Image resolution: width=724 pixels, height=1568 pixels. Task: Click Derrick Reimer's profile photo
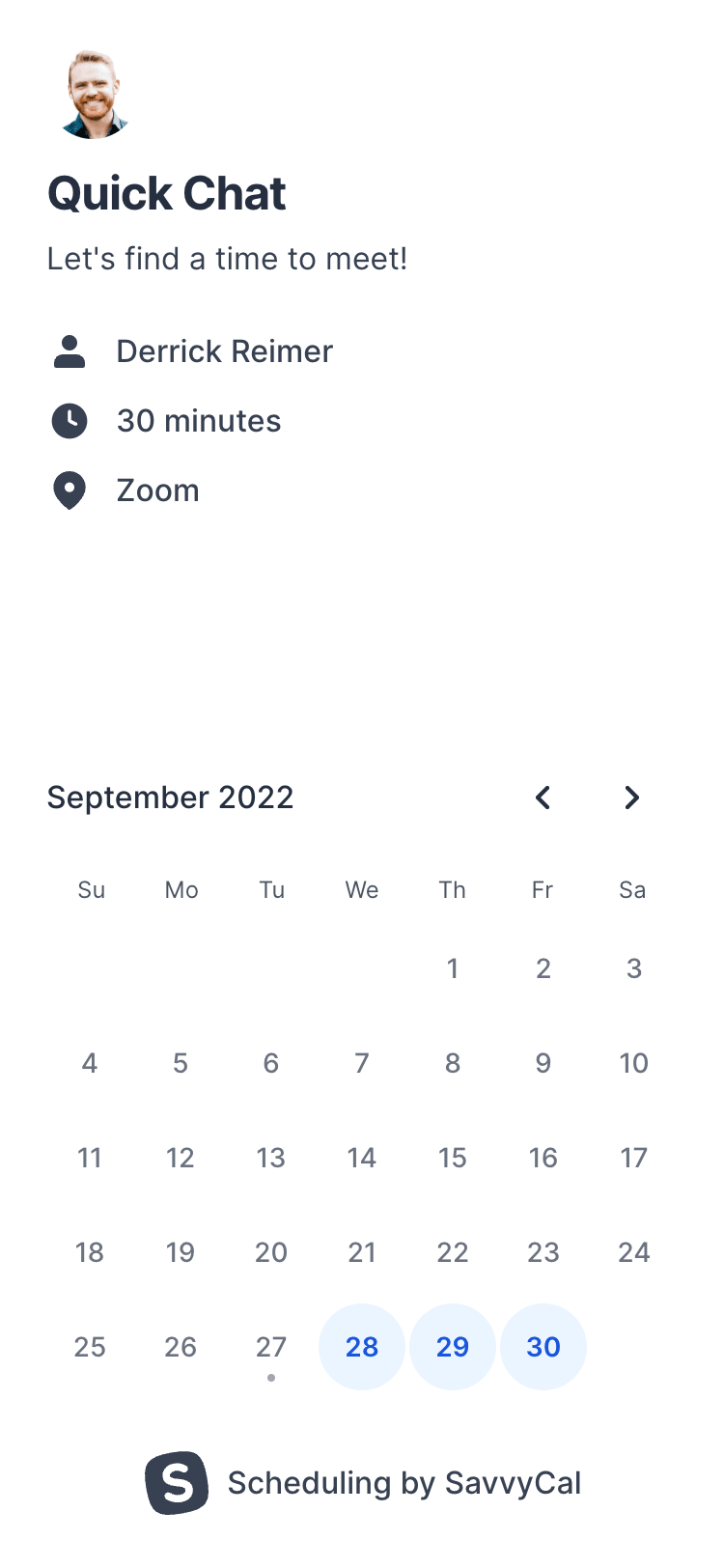pyautogui.click(x=94, y=93)
